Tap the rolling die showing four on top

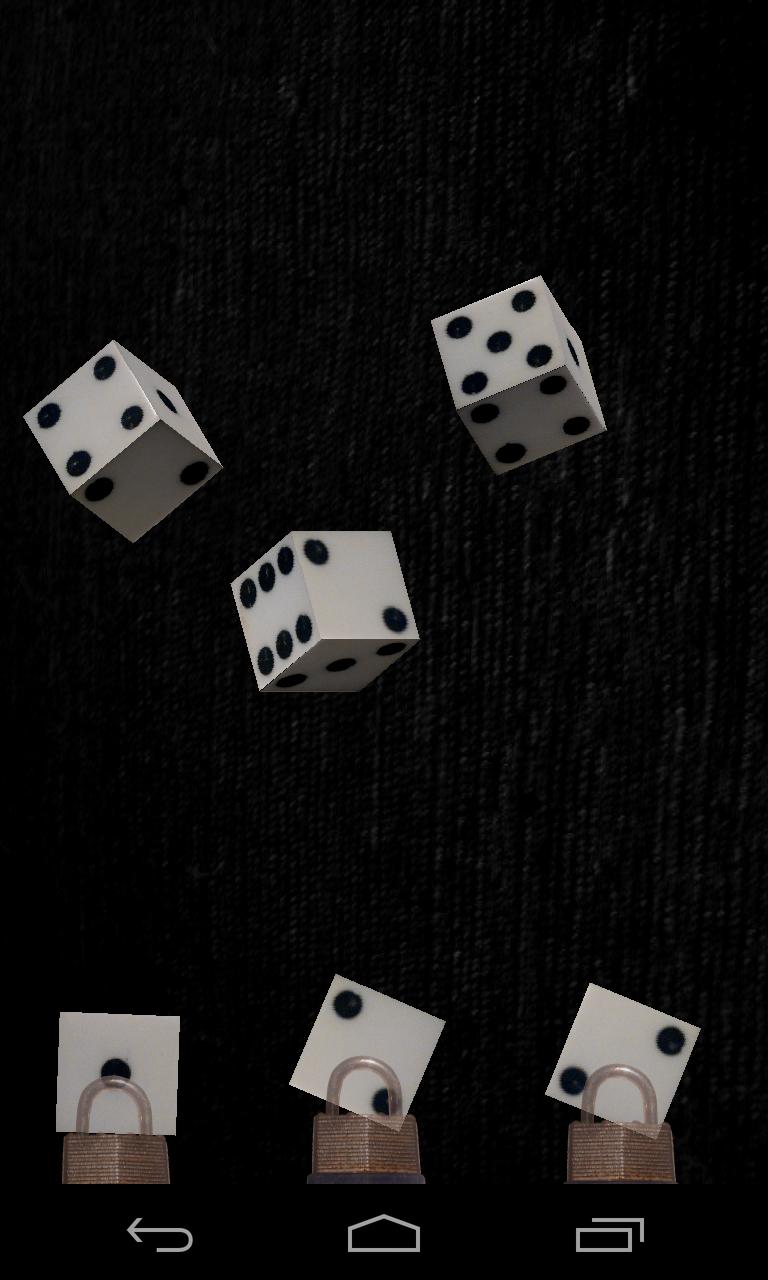point(120,440)
